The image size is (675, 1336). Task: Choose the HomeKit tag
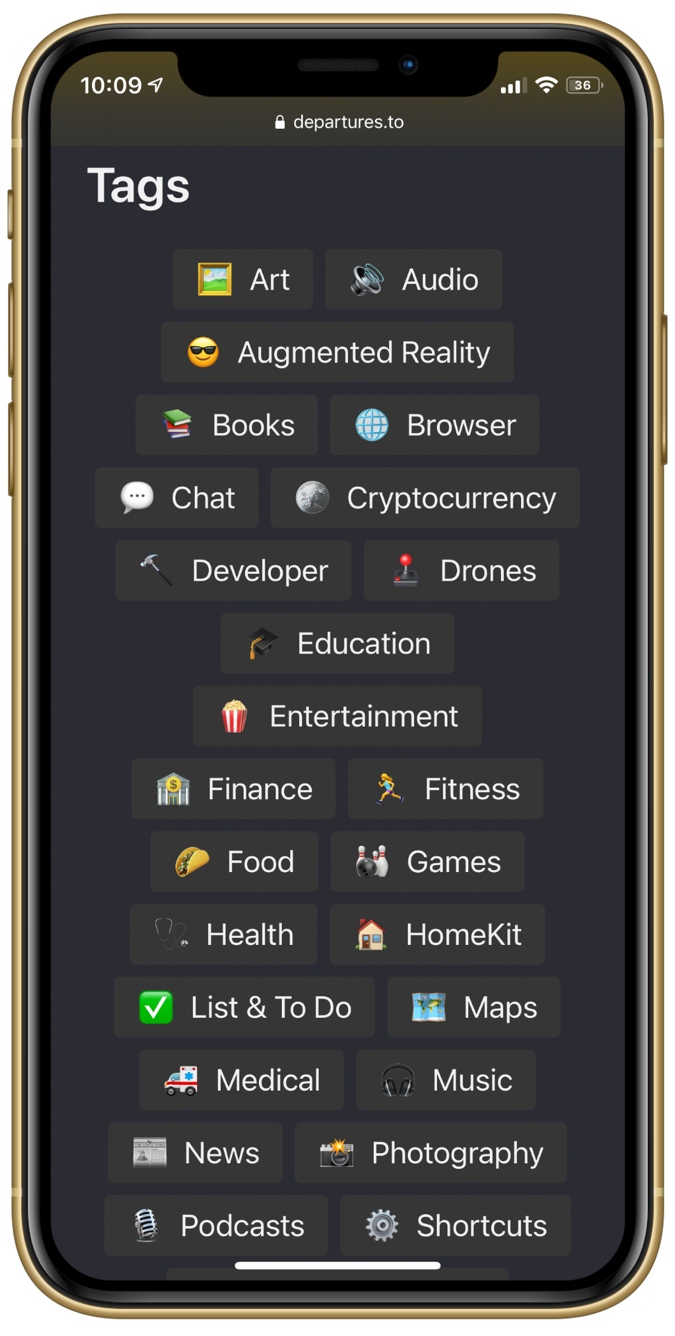(x=437, y=935)
